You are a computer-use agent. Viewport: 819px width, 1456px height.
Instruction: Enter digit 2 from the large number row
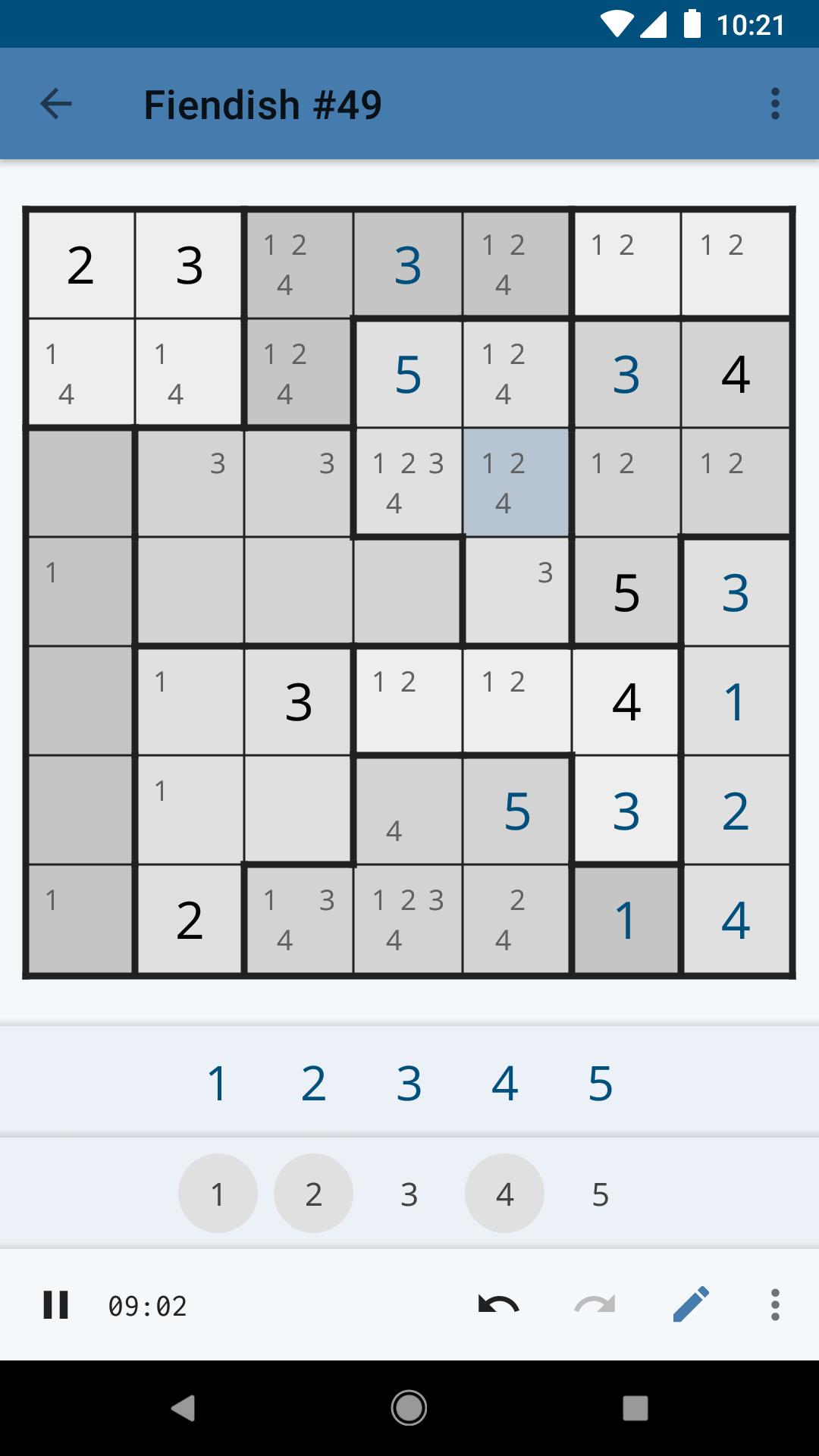[313, 1083]
